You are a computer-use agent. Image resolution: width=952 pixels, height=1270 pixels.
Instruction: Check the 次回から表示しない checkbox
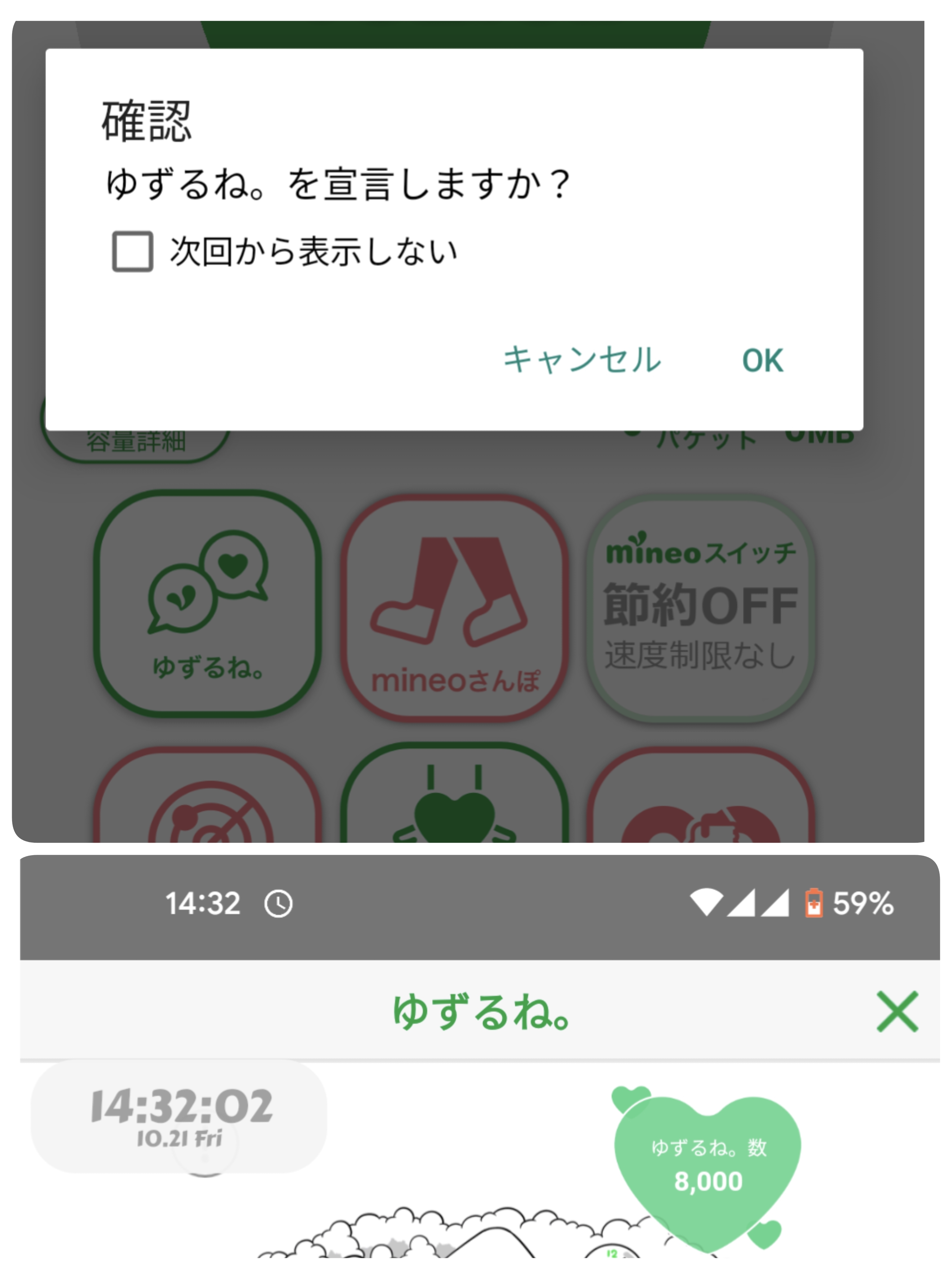coord(132,251)
